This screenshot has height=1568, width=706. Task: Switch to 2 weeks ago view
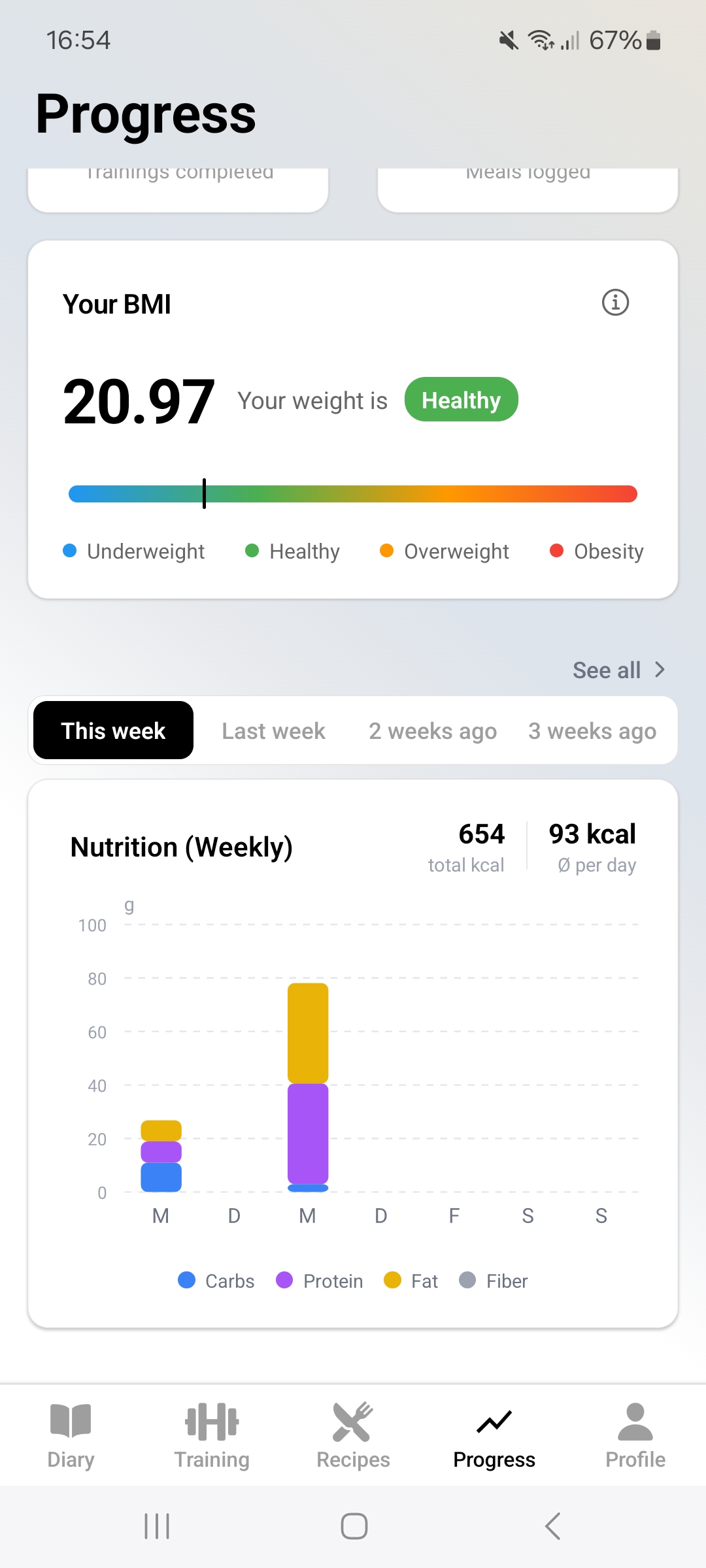point(433,730)
